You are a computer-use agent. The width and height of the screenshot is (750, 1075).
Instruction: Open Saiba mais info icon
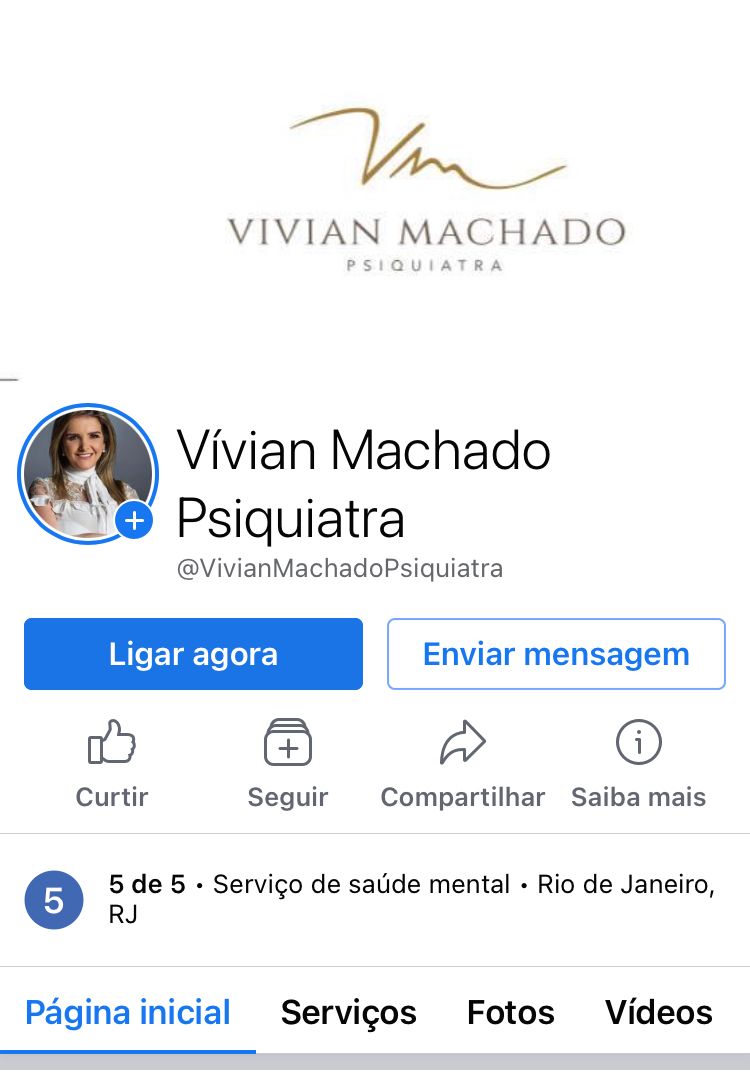point(638,742)
